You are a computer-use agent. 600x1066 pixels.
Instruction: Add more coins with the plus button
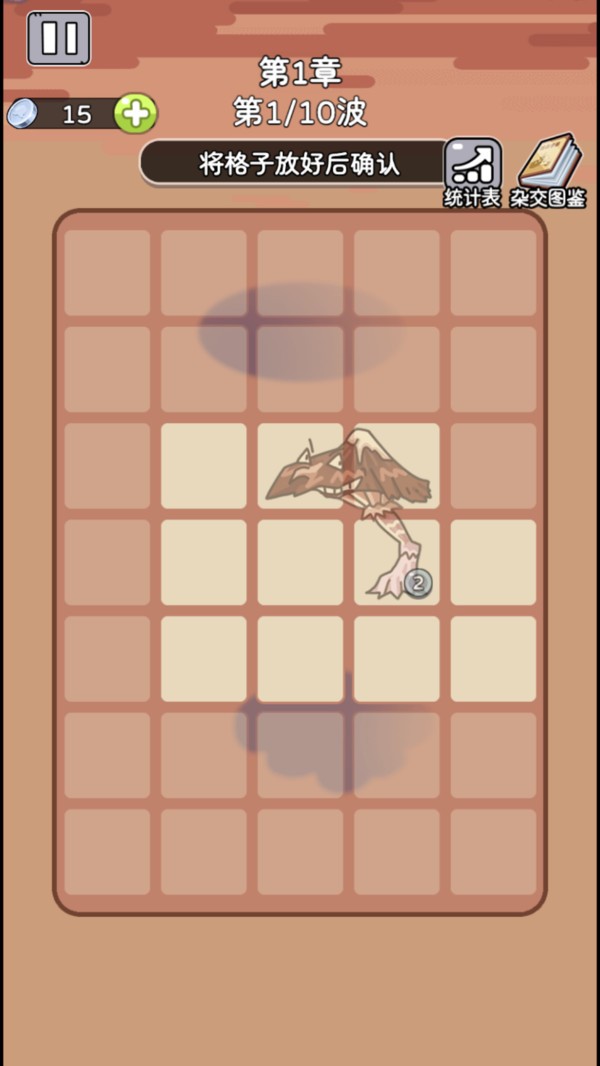(x=135, y=114)
